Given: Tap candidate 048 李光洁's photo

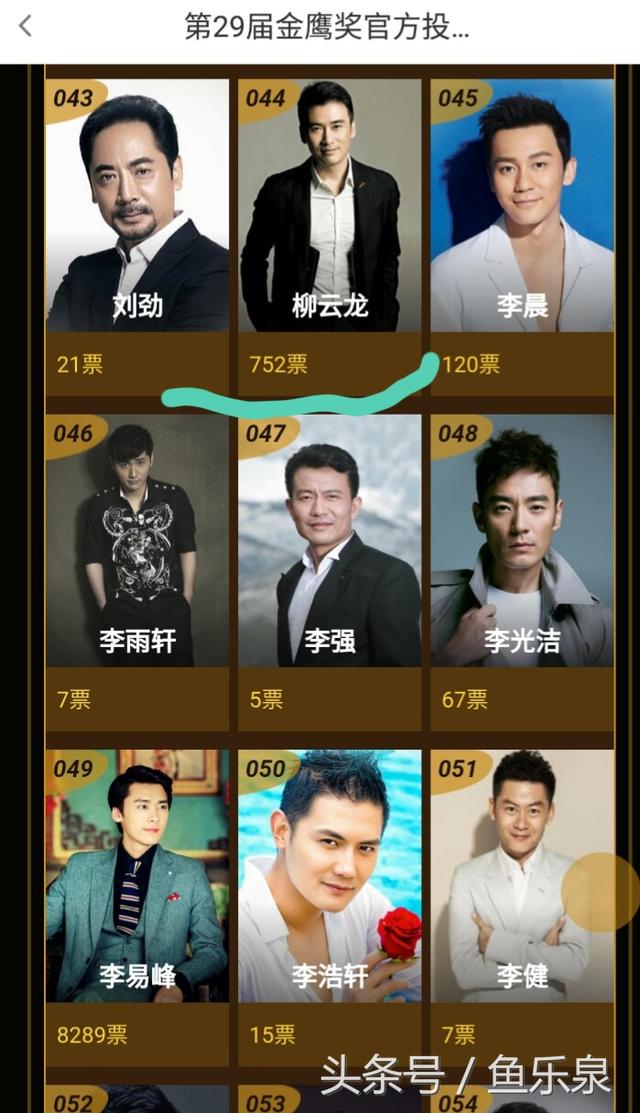Looking at the screenshot, I should coord(522,540).
